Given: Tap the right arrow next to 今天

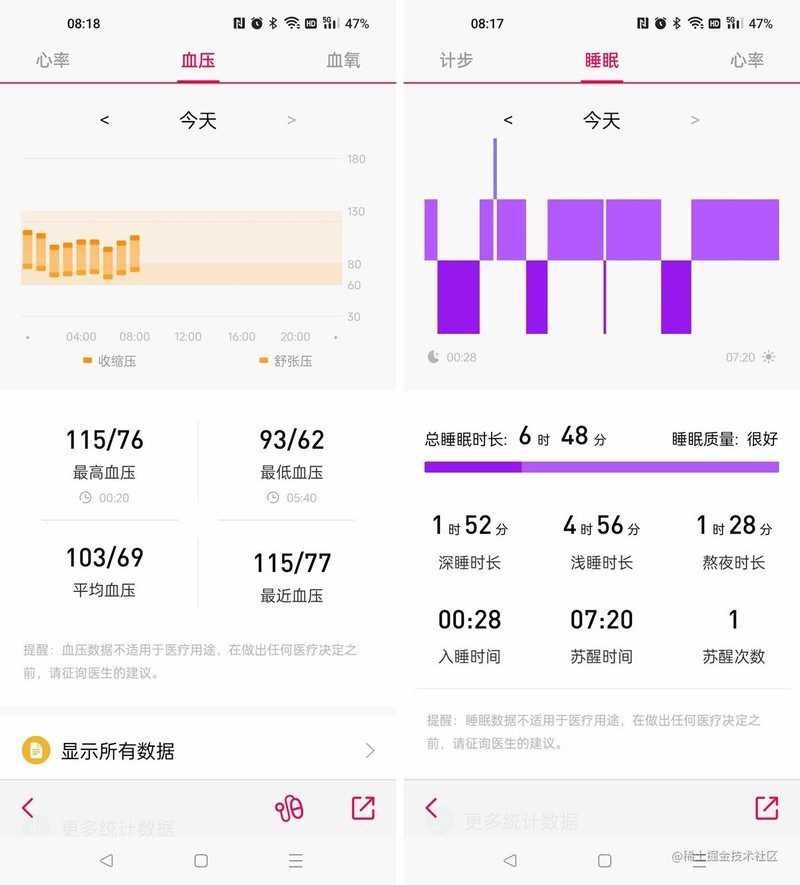Looking at the screenshot, I should tap(292, 120).
